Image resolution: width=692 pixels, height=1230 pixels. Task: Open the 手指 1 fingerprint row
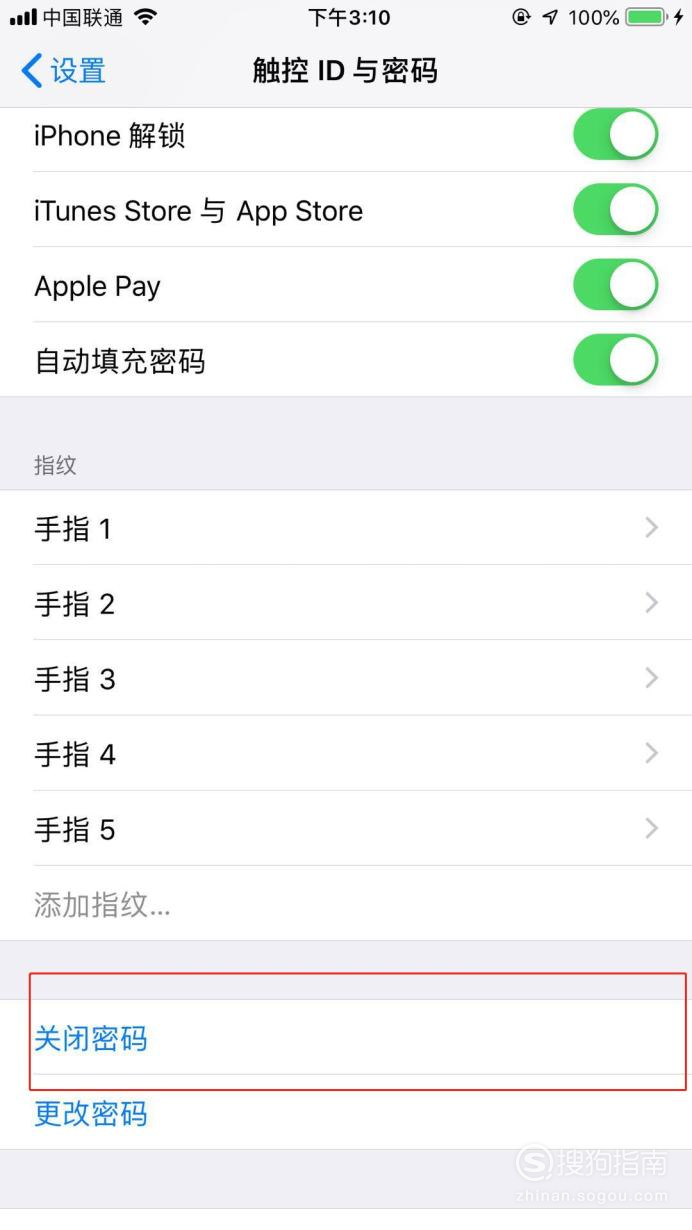click(x=346, y=528)
